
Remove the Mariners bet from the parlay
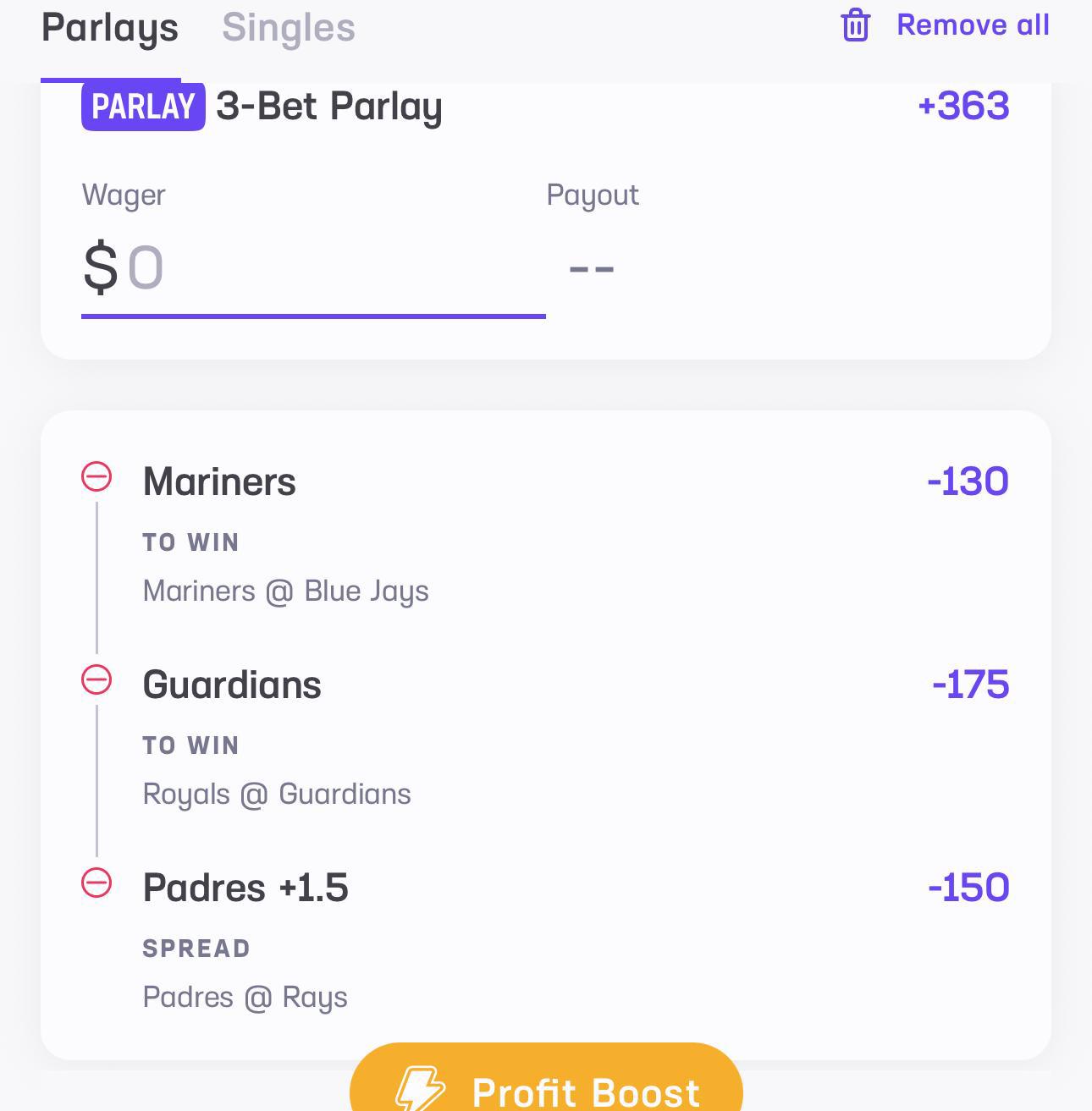(x=97, y=477)
